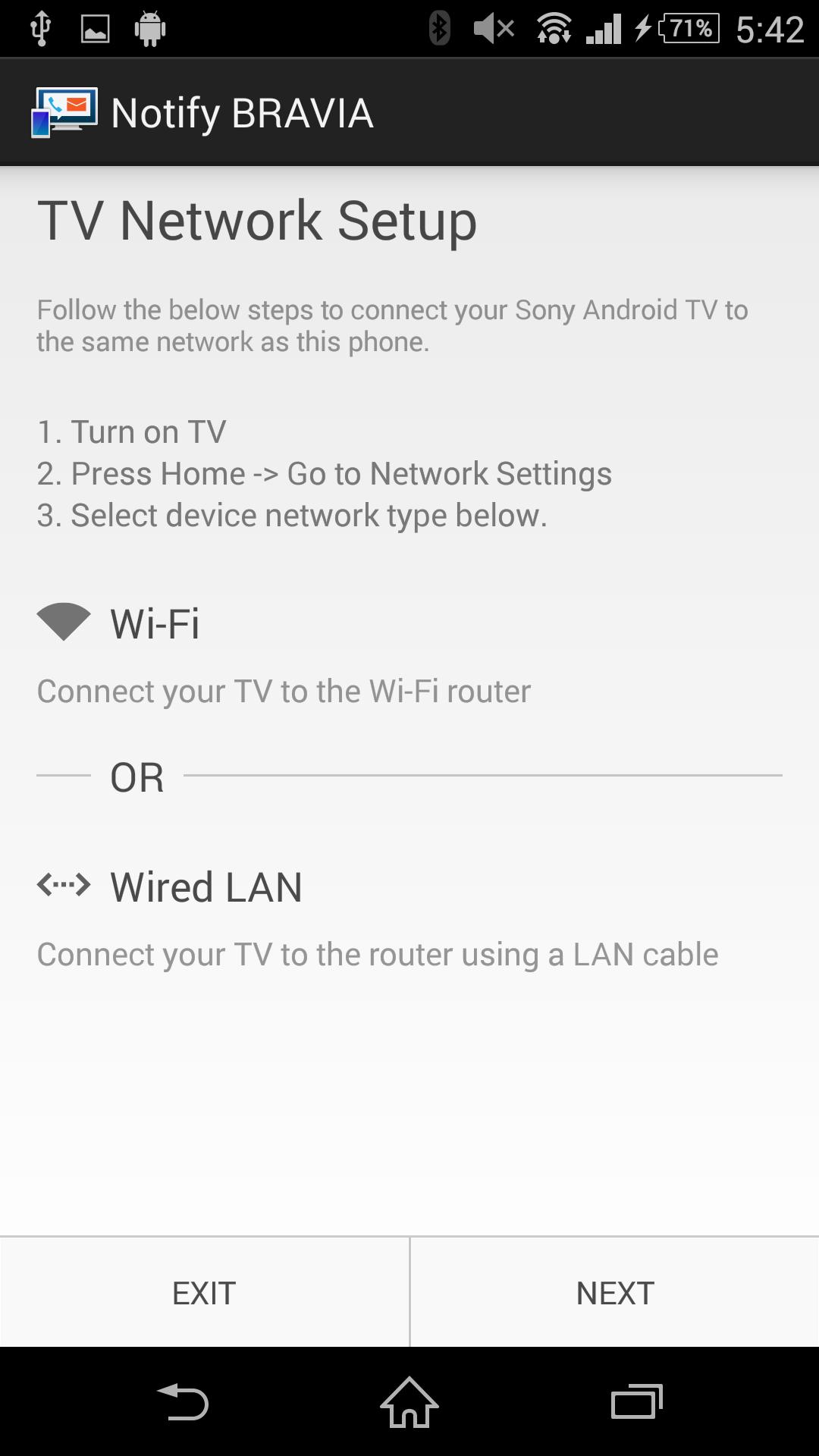Choose Wi-Fi as the device network type
Image resolution: width=819 pixels, height=1456 pixels.
pyautogui.click(x=155, y=623)
